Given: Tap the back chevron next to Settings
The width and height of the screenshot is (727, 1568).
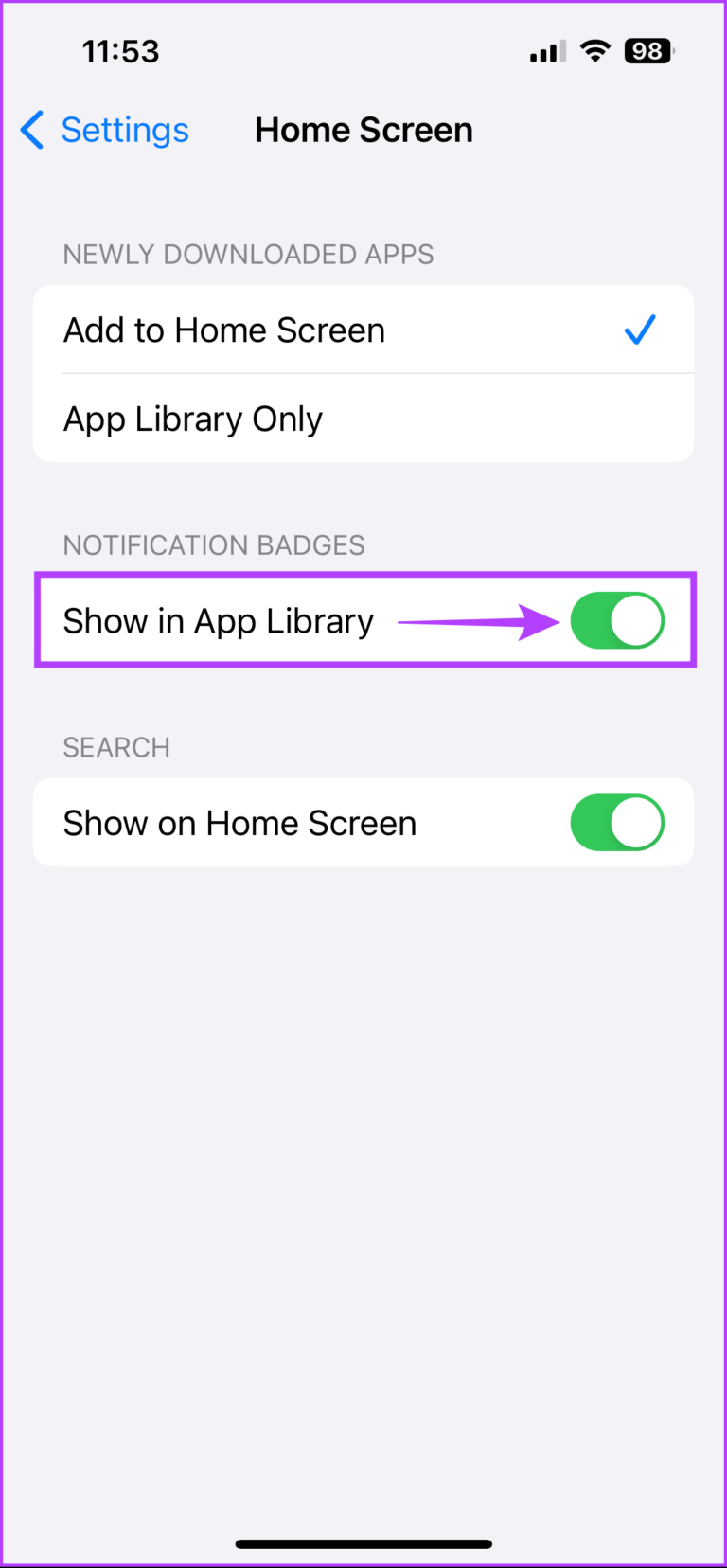Looking at the screenshot, I should tap(31, 130).
